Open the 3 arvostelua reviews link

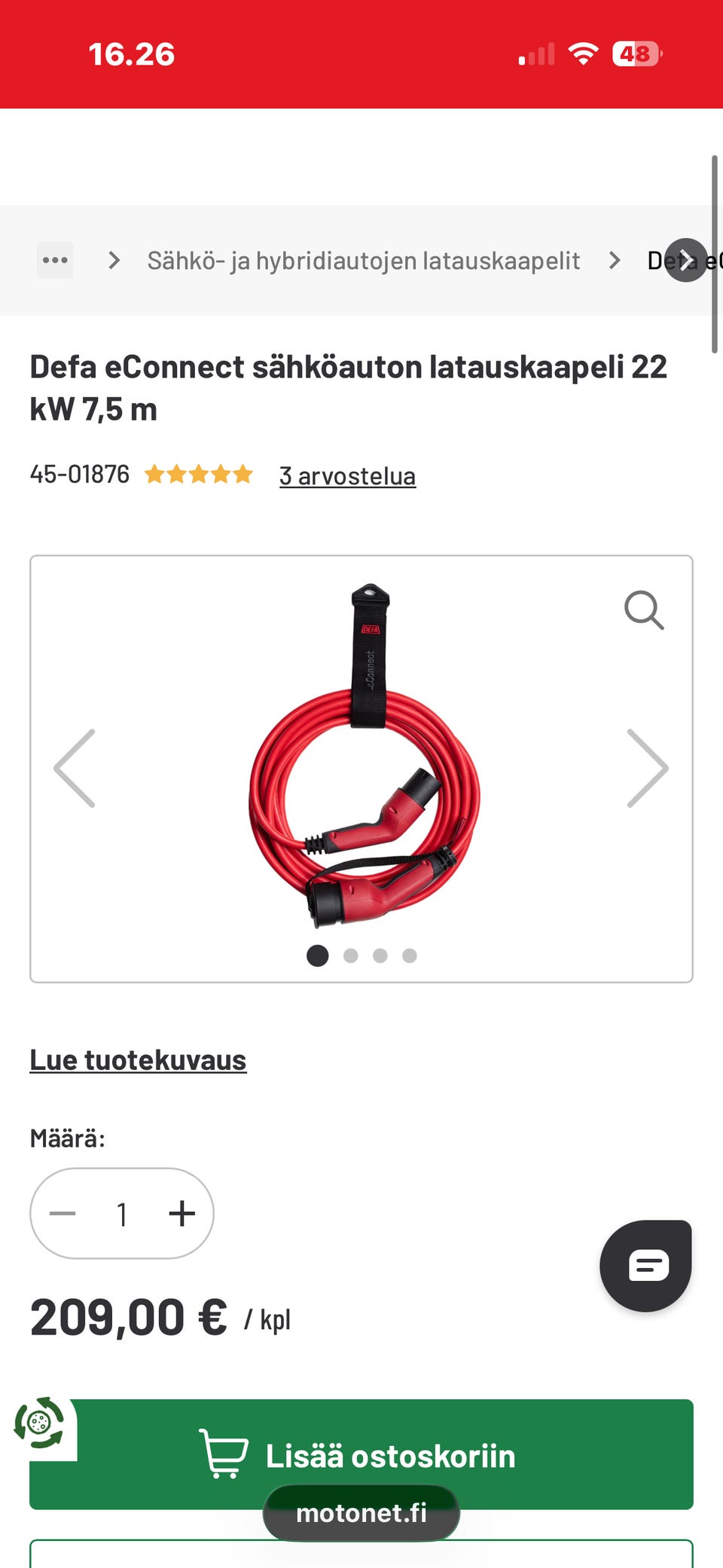pyautogui.click(x=347, y=475)
